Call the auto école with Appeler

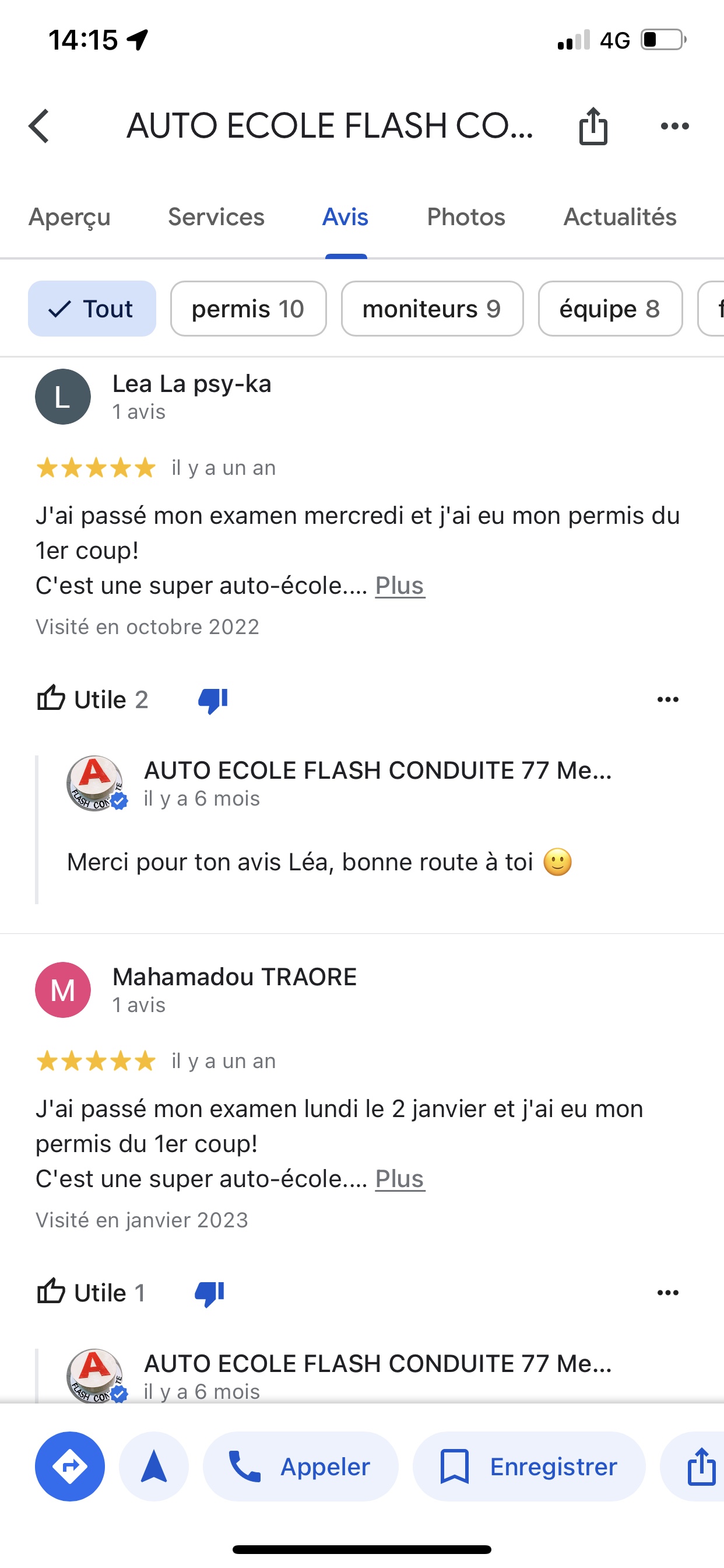(x=301, y=1466)
